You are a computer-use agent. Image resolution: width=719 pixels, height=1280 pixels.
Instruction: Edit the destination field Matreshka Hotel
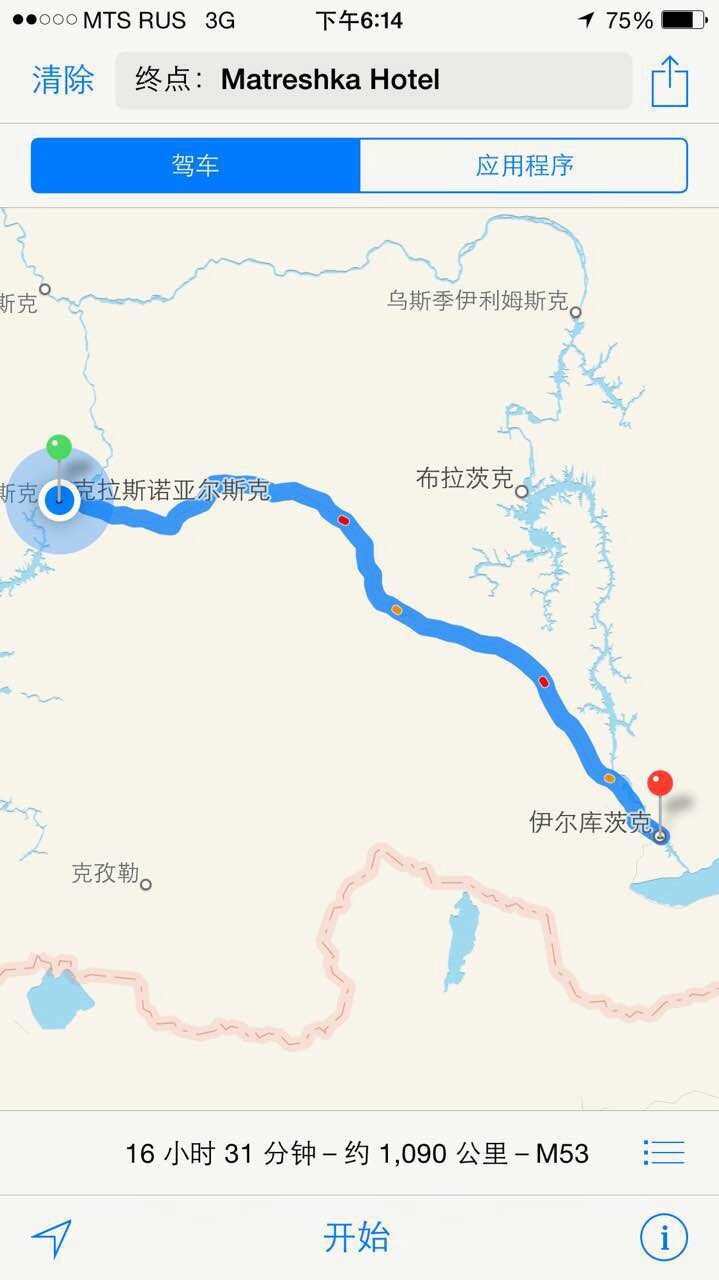click(373, 80)
